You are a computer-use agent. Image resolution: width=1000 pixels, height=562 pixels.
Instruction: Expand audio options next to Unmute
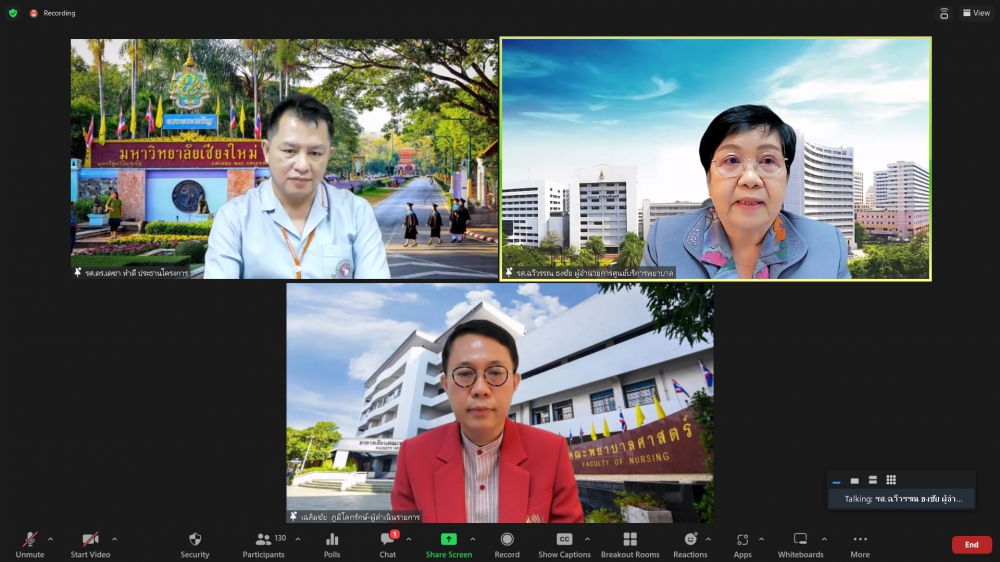50,539
